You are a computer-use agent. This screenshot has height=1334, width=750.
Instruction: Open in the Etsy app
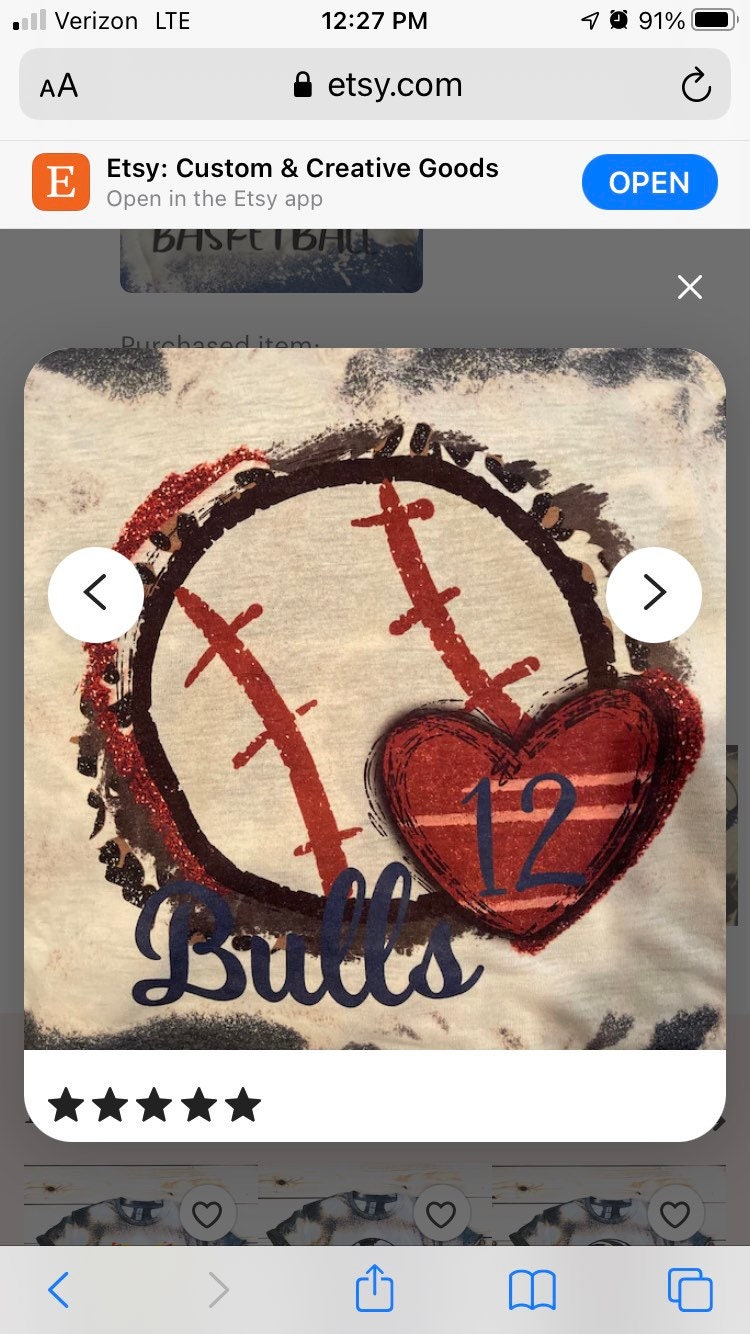[x=649, y=183]
